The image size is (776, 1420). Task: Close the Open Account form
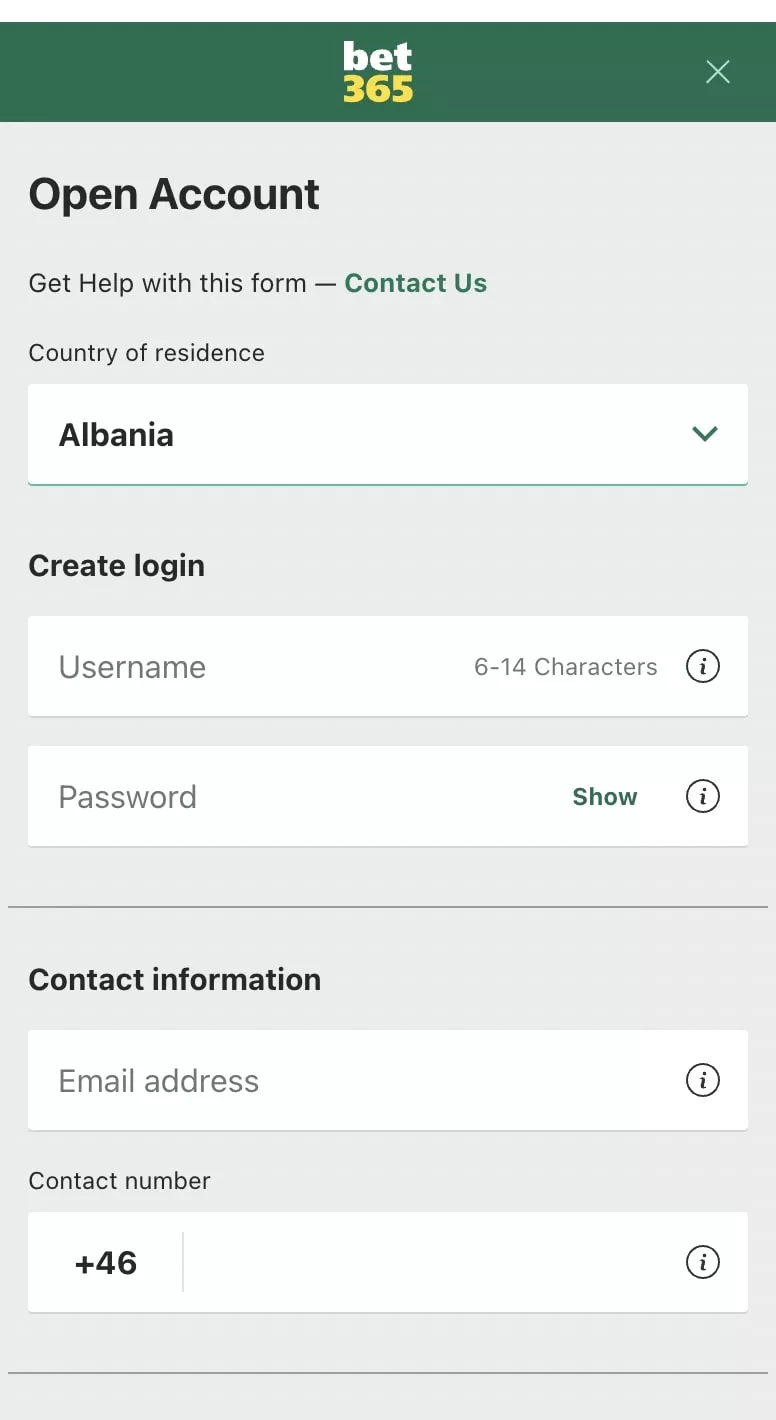click(718, 71)
